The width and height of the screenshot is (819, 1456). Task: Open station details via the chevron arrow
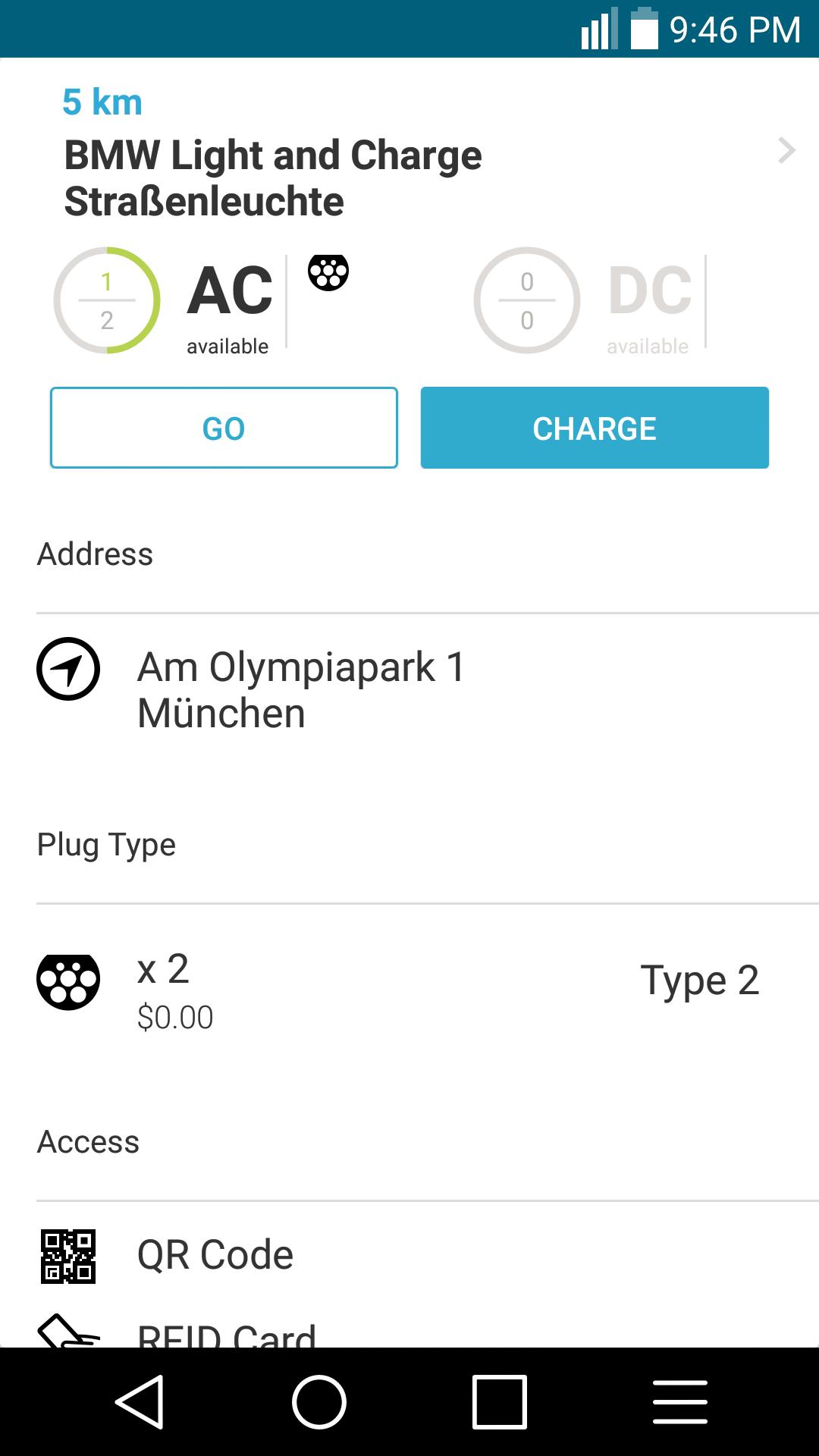786,151
